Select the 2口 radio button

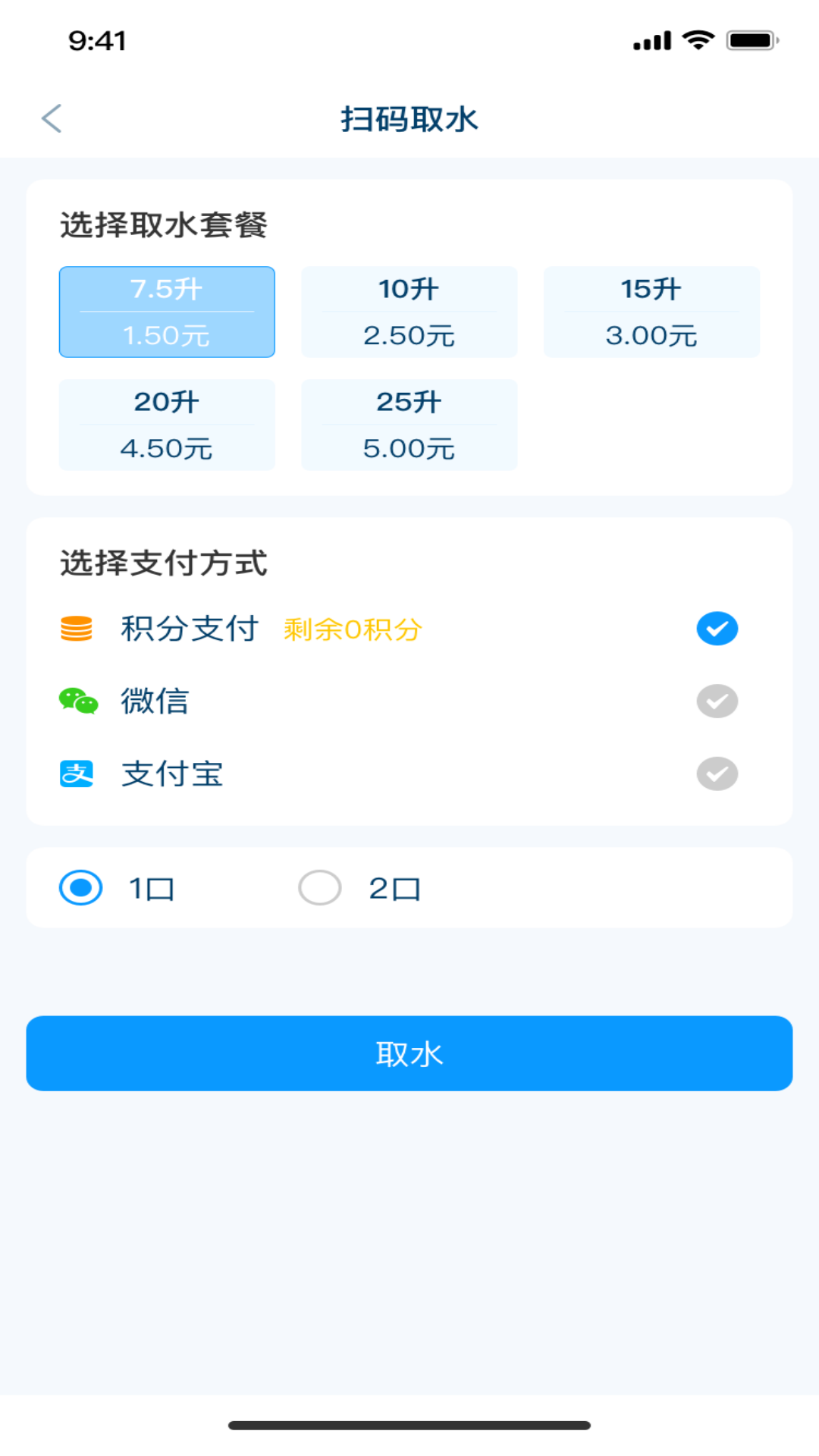[x=320, y=887]
